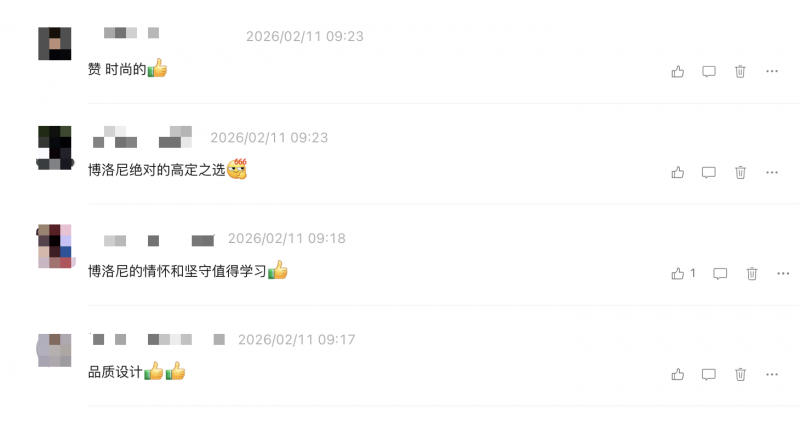Open the avatar of the "品质设计" commenter
The width and height of the screenshot is (800, 427).
pos(54,350)
